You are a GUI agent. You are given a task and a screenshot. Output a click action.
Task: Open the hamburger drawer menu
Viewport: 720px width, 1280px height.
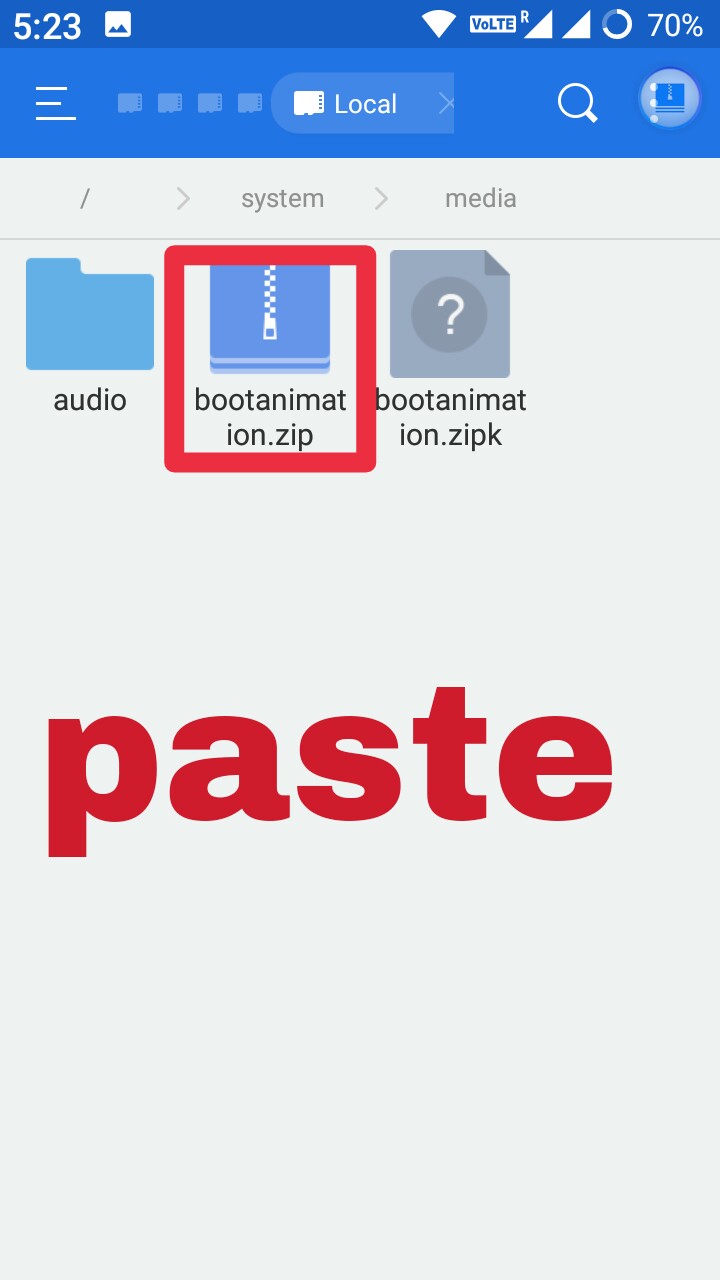pos(56,103)
